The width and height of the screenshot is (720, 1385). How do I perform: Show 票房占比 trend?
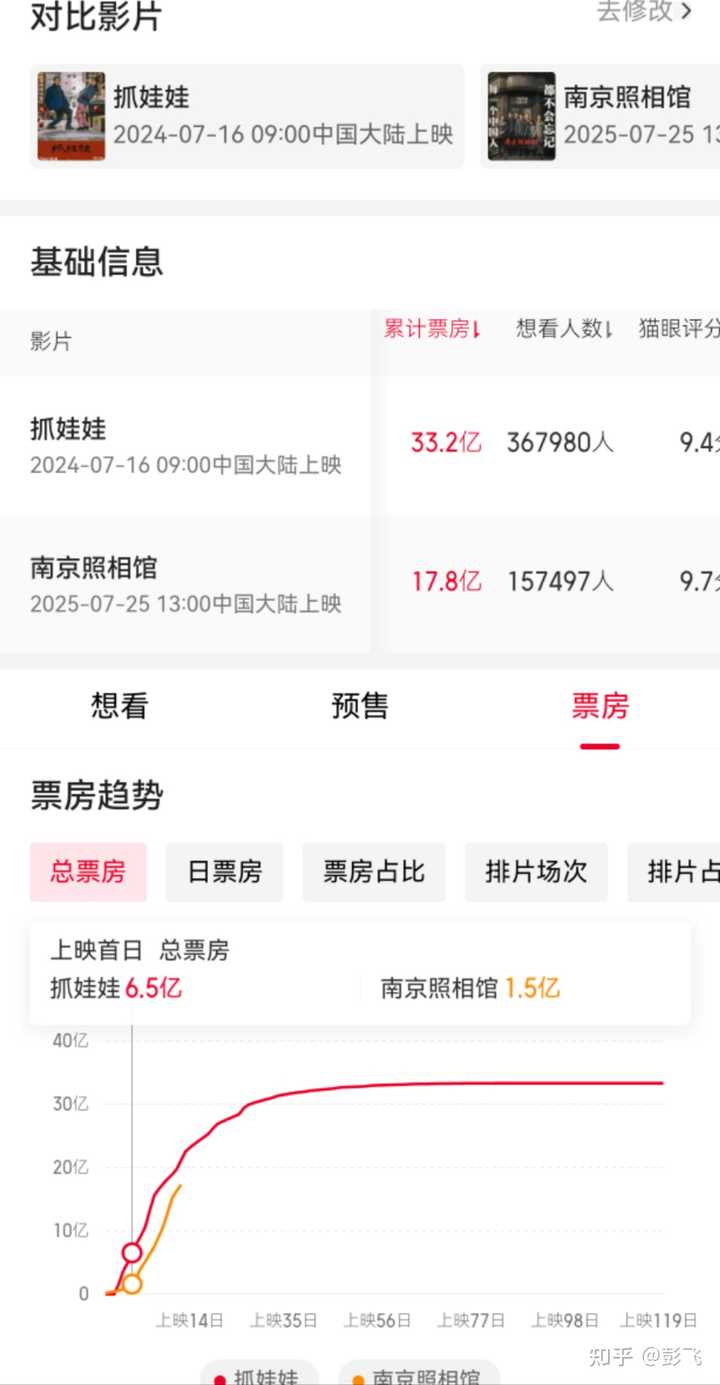point(373,872)
